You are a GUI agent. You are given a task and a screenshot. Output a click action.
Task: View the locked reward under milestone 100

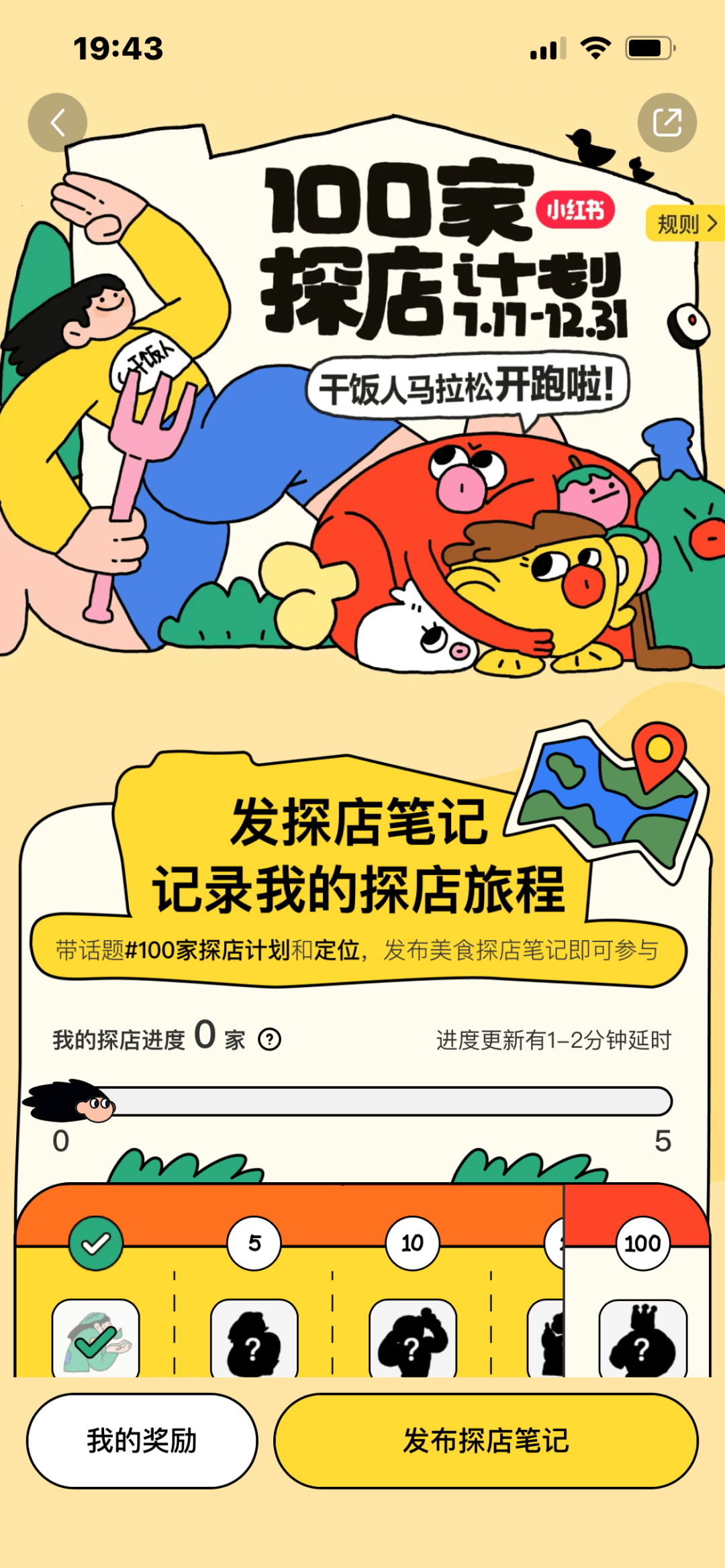tap(642, 1340)
